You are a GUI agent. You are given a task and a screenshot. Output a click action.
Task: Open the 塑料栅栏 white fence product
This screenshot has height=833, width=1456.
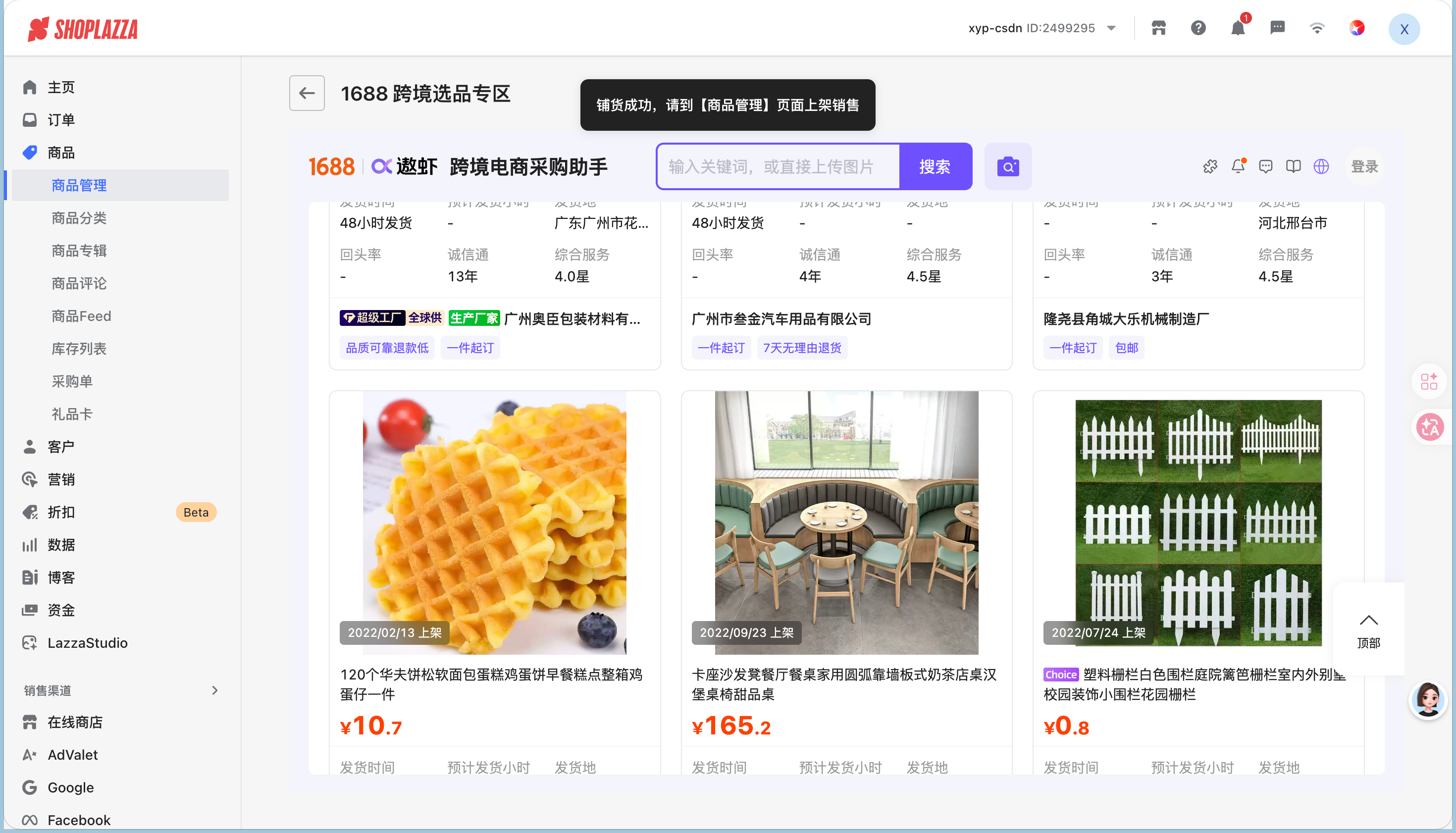pos(1198,582)
